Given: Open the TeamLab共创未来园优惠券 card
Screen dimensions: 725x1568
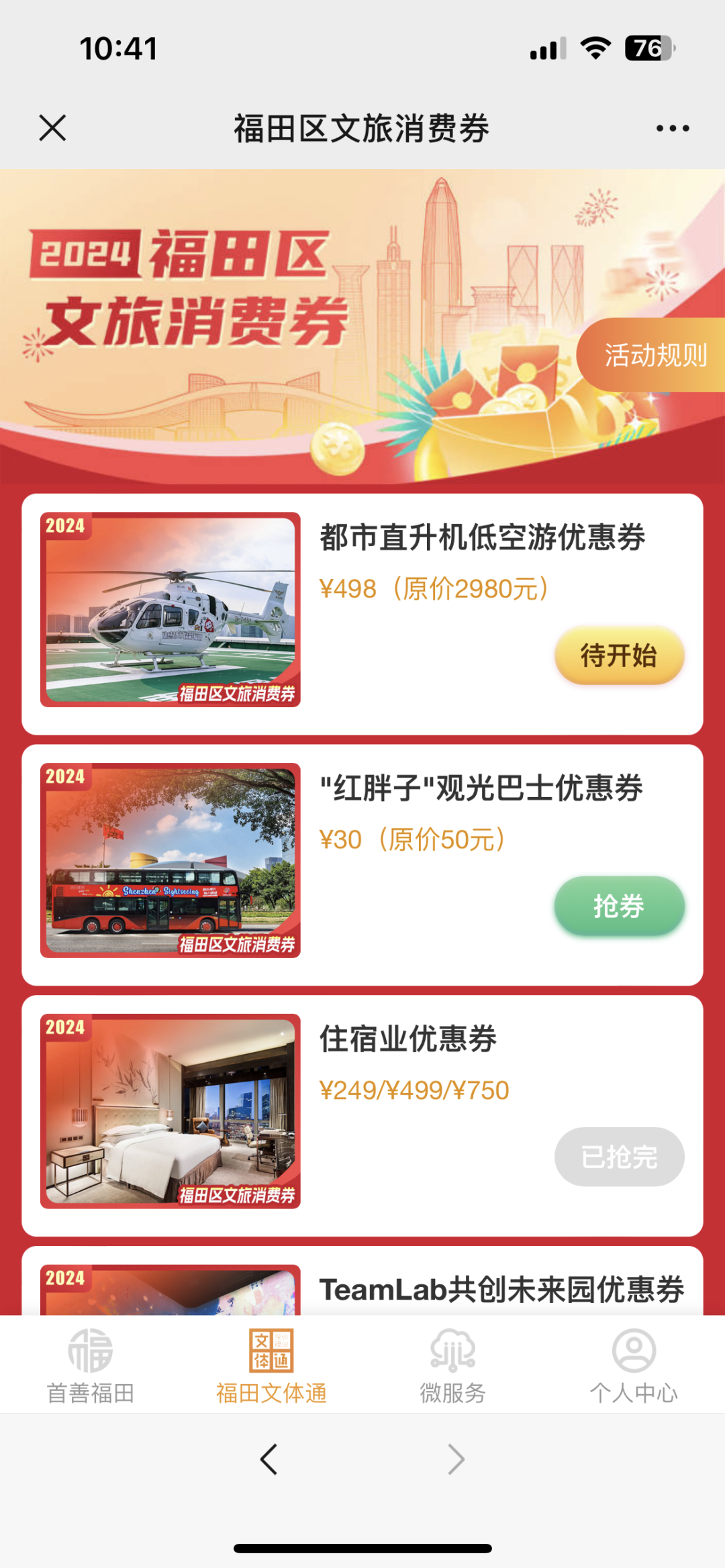Looking at the screenshot, I should [x=501, y=1289].
